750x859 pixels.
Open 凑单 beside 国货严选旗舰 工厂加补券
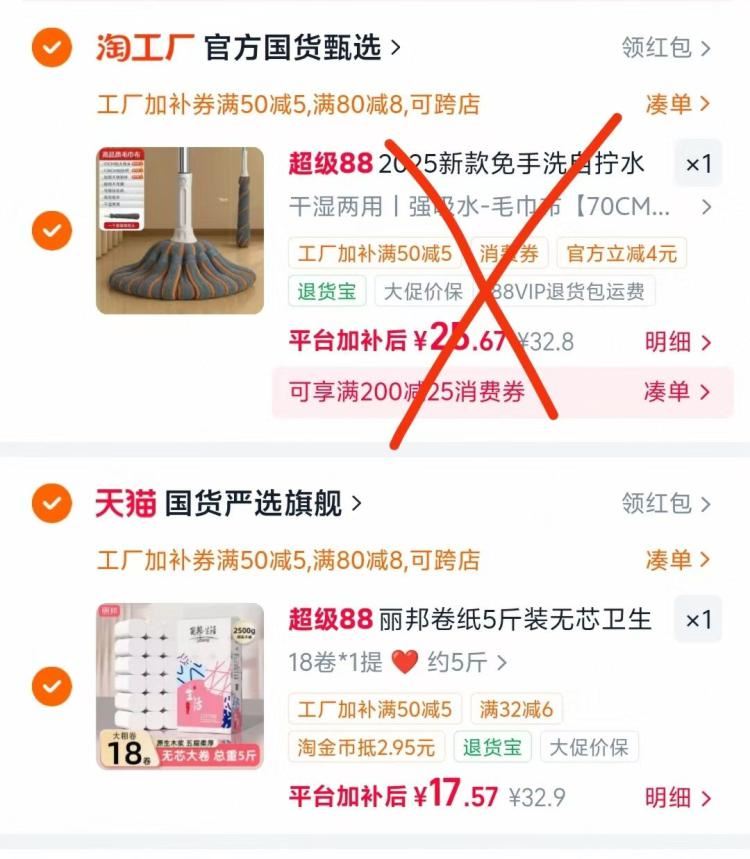tap(678, 560)
